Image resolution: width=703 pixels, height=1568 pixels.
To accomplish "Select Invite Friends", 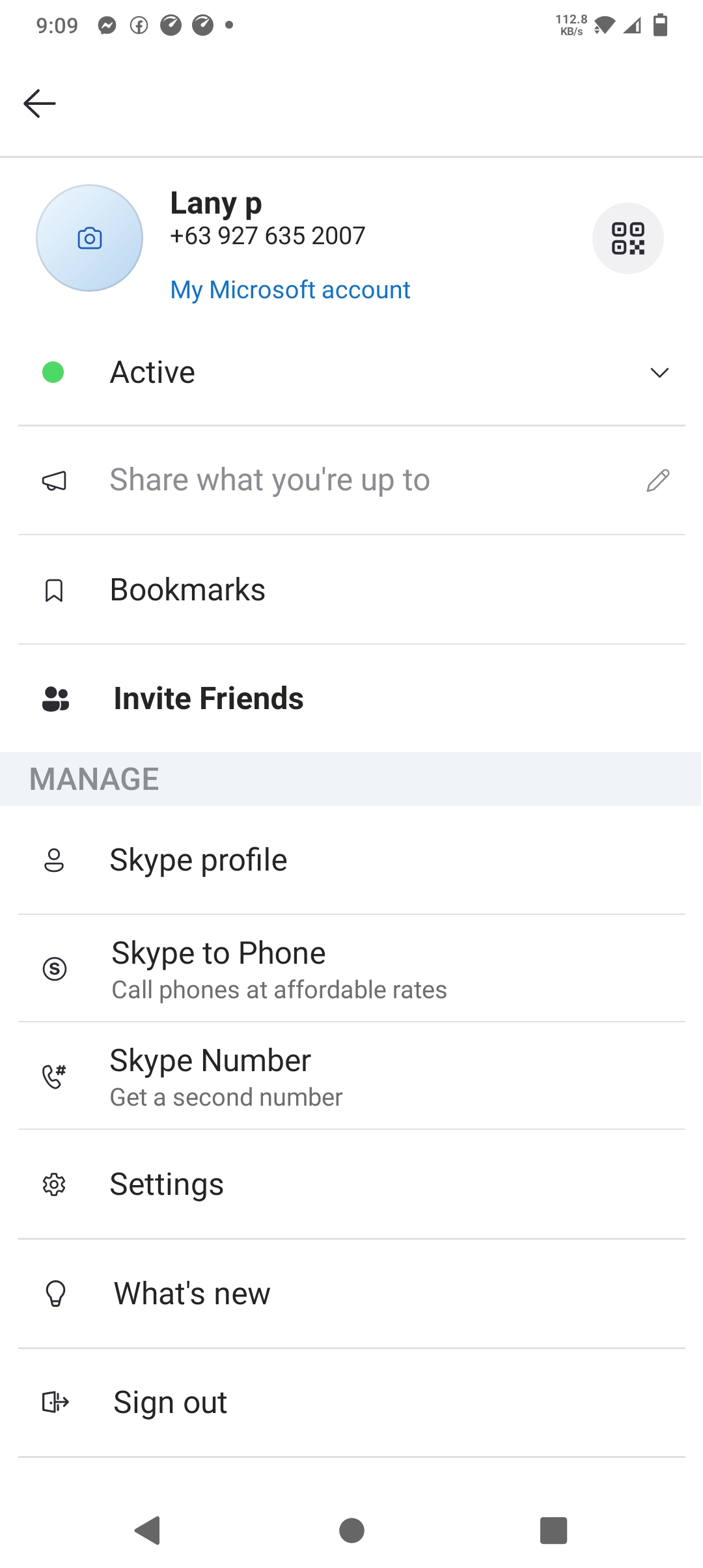I will coord(351,699).
